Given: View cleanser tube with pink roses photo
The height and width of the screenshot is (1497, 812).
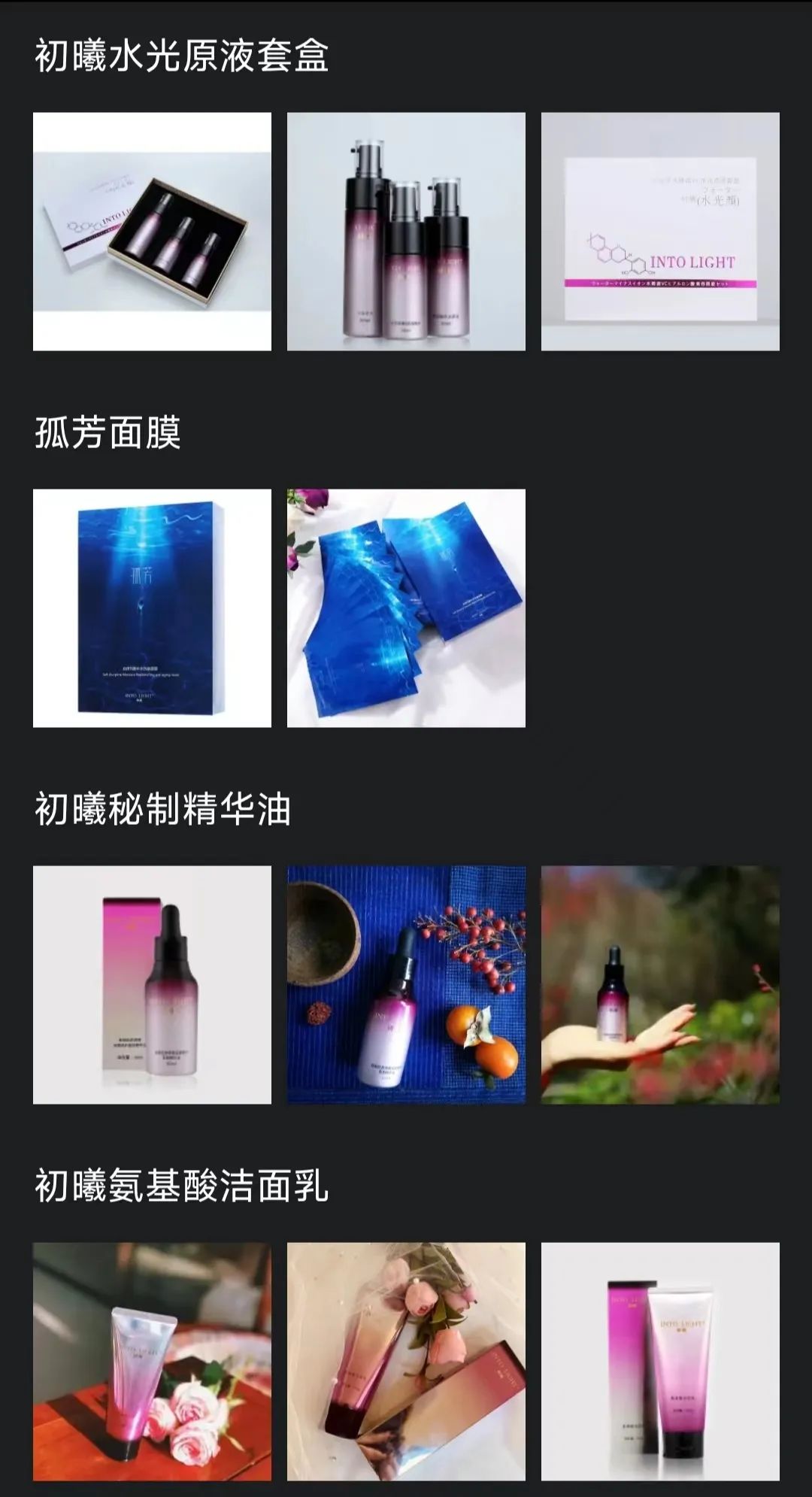Looking at the screenshot, I should 152,1362.
